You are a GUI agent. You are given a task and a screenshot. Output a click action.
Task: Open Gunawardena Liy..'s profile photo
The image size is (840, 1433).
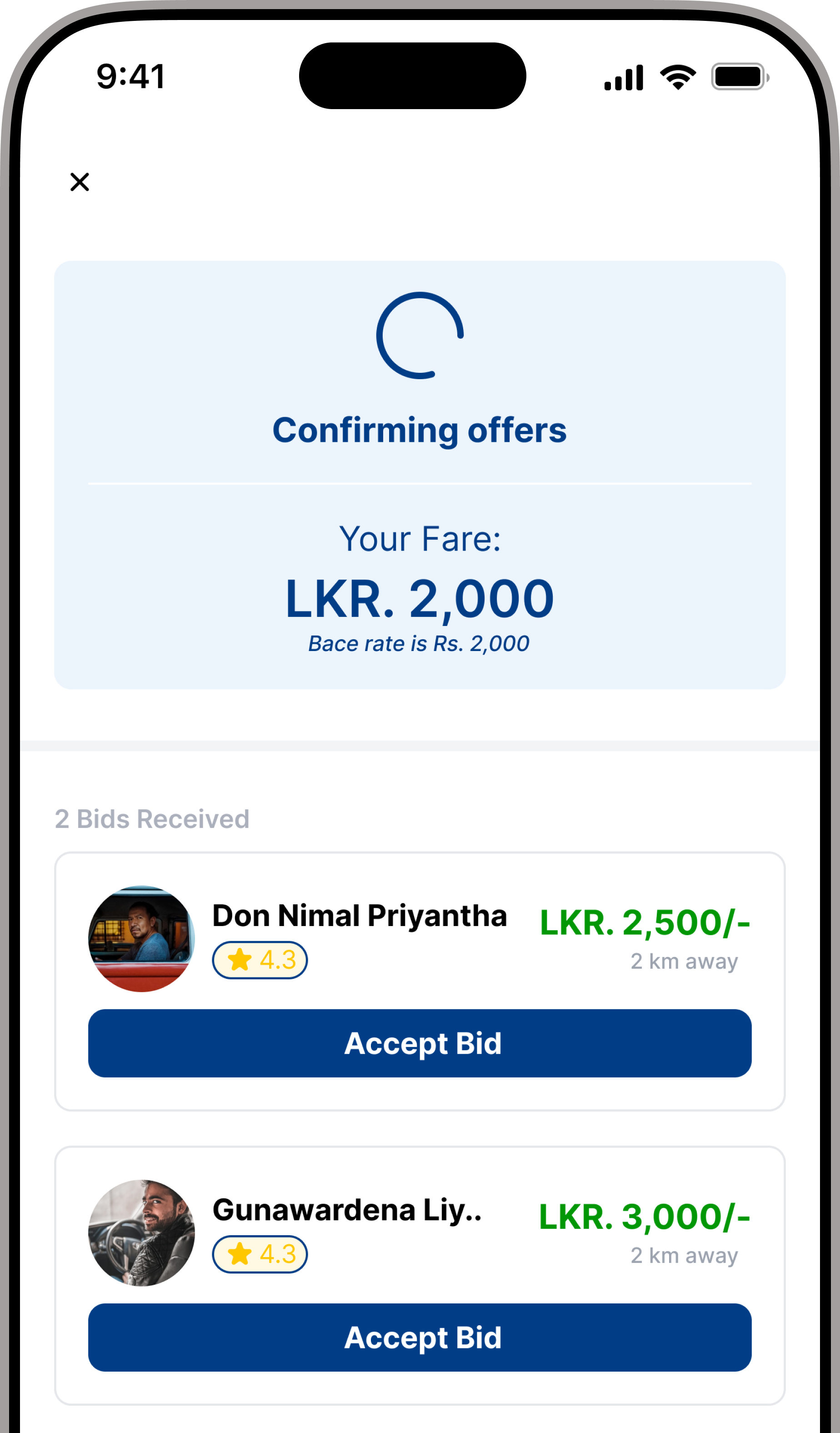click(142, 1233)
